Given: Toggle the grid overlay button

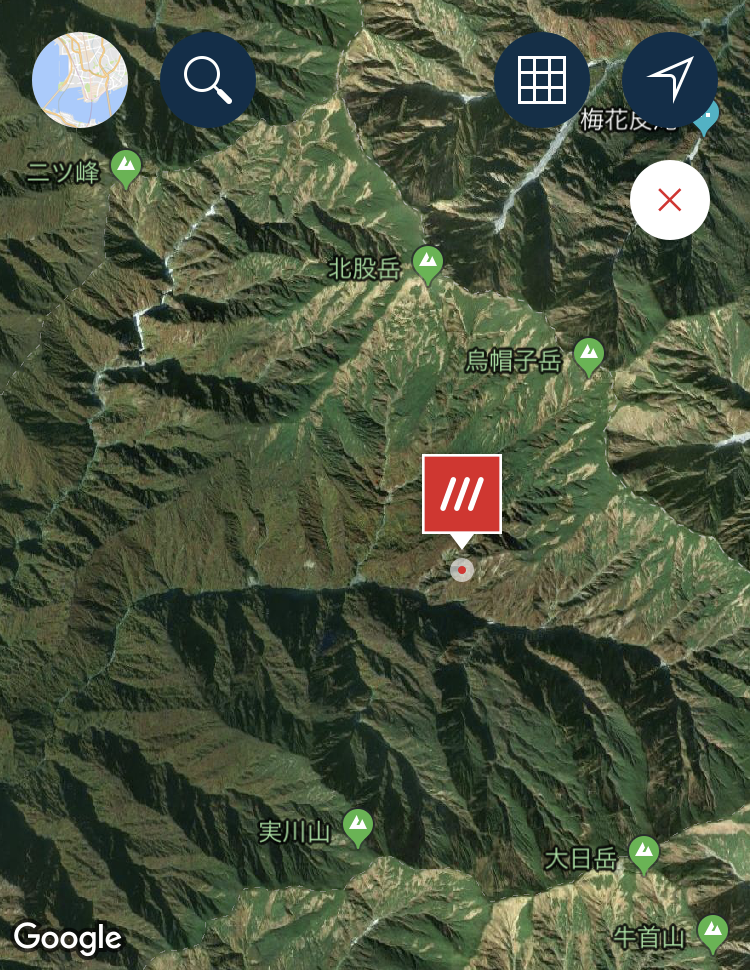Looking at the screenshot, I should (541, 80).
